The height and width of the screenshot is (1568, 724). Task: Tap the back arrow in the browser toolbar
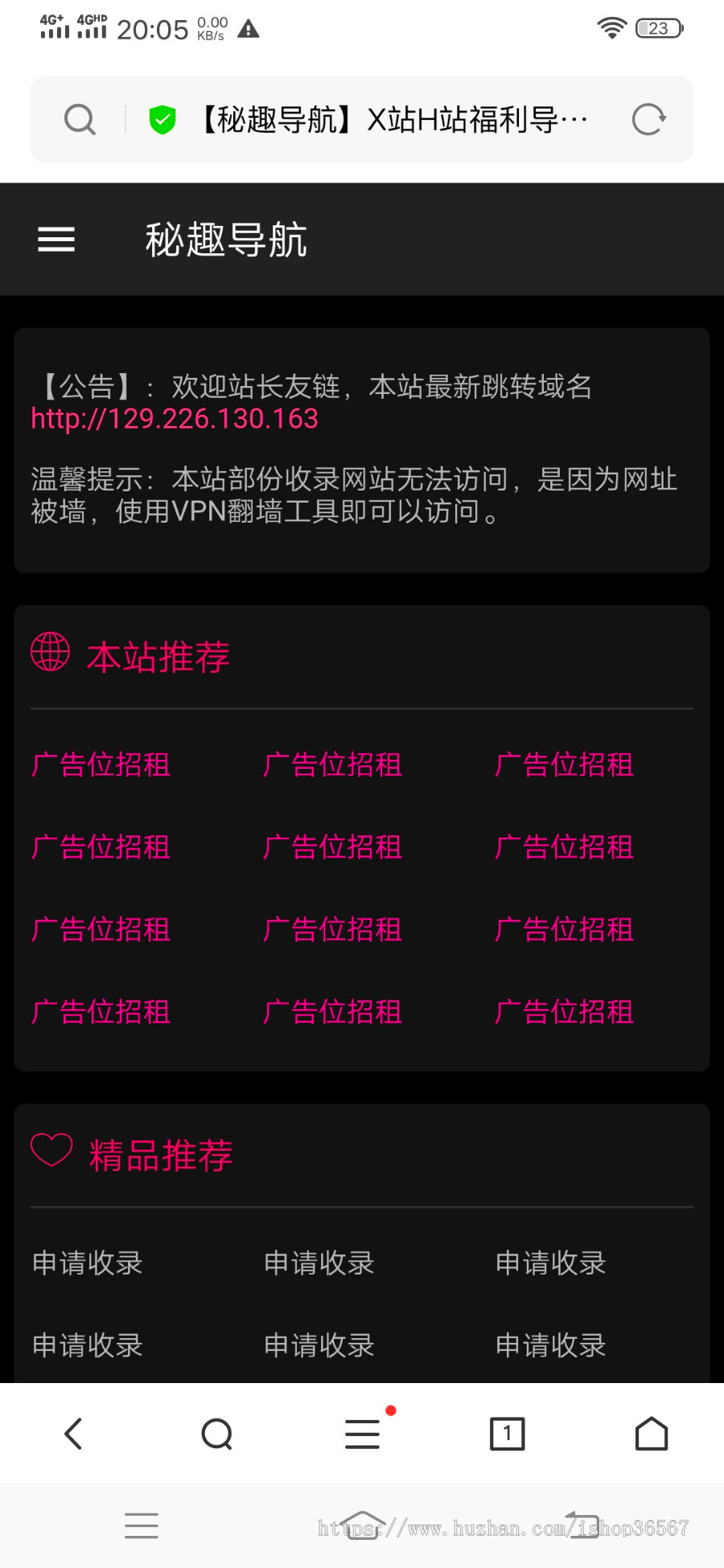tap(73, 1432)
